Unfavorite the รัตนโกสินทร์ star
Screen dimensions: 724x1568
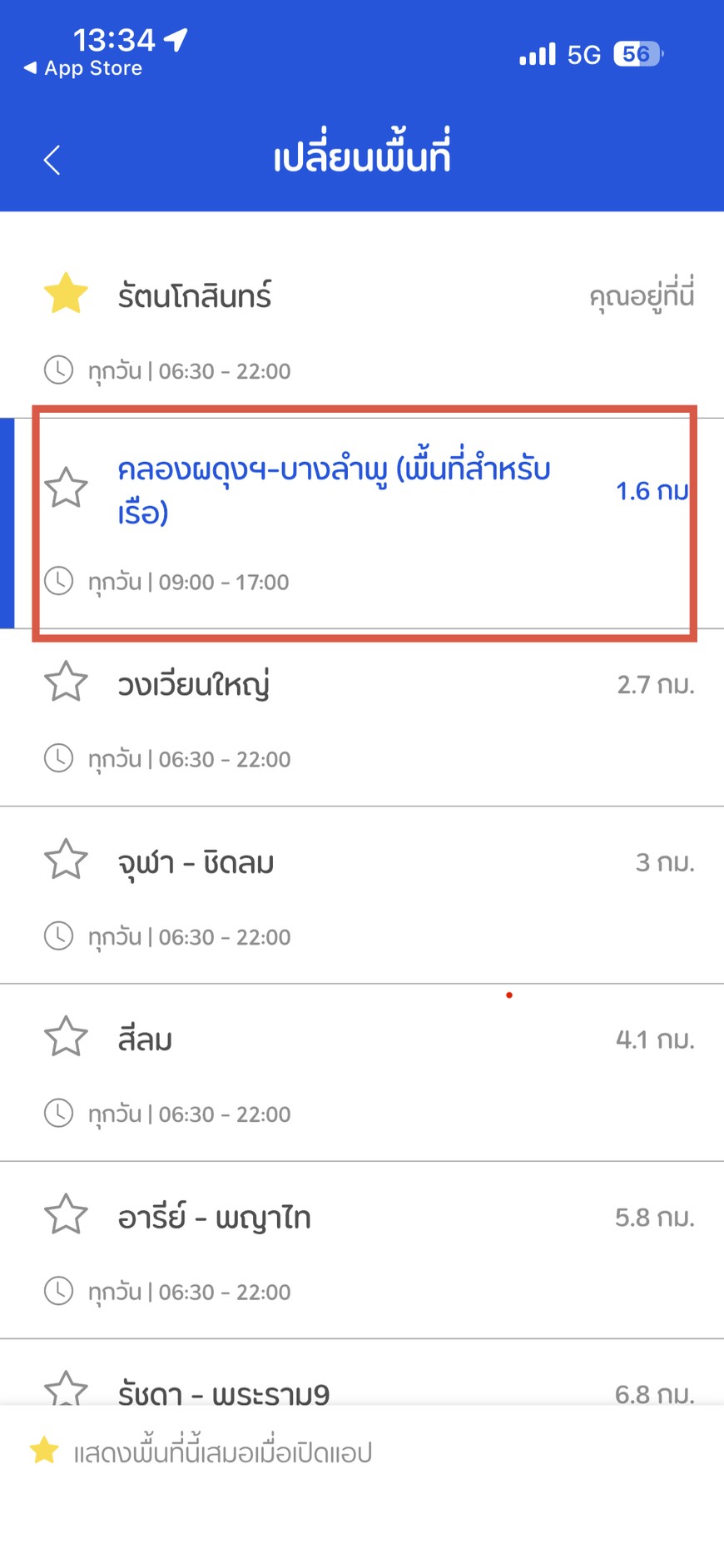tap(66, 295)
